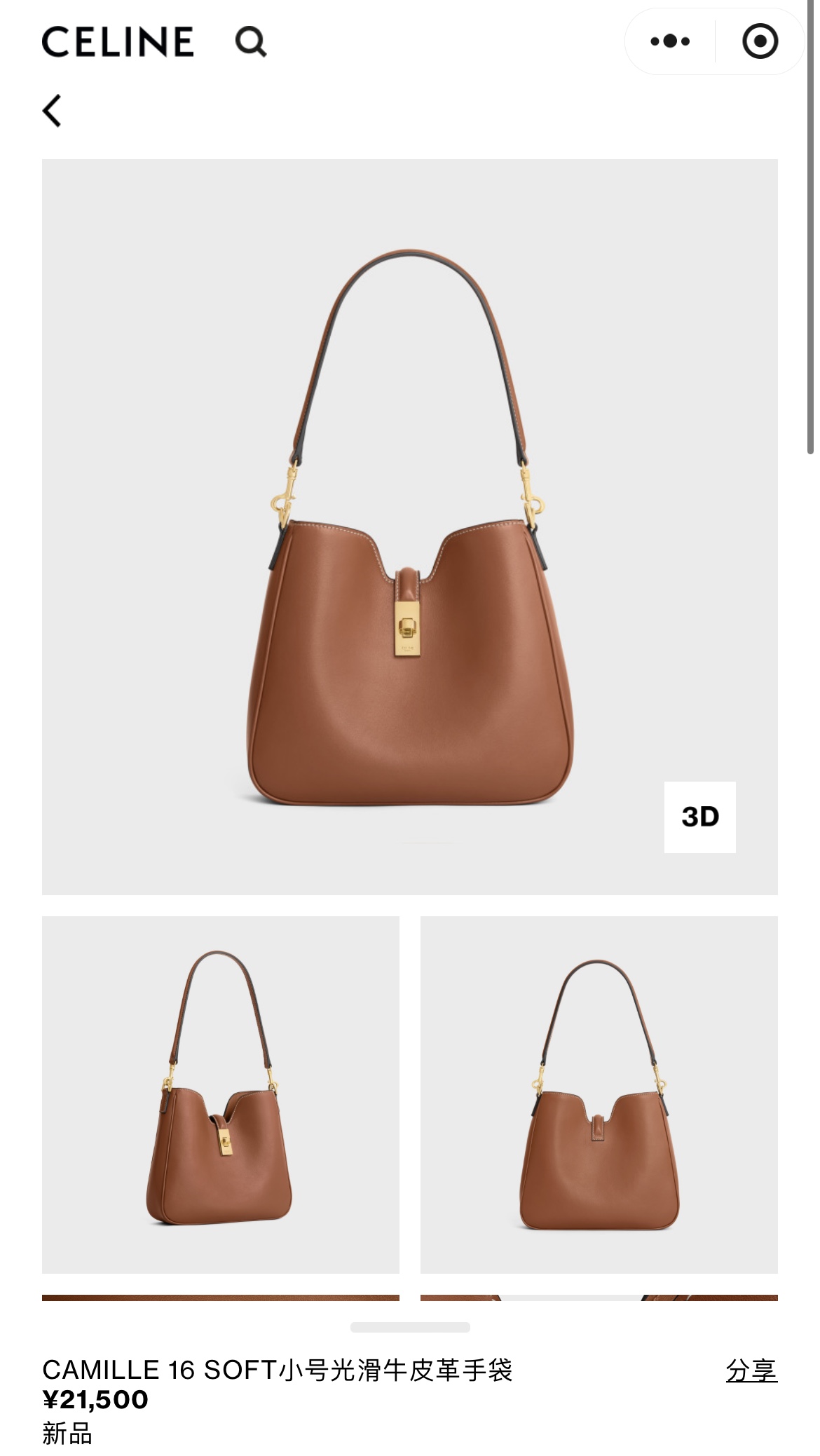Screen dimensions: 820x1456
Task: Open the mini program overflow menu
Action: point(669,41)
